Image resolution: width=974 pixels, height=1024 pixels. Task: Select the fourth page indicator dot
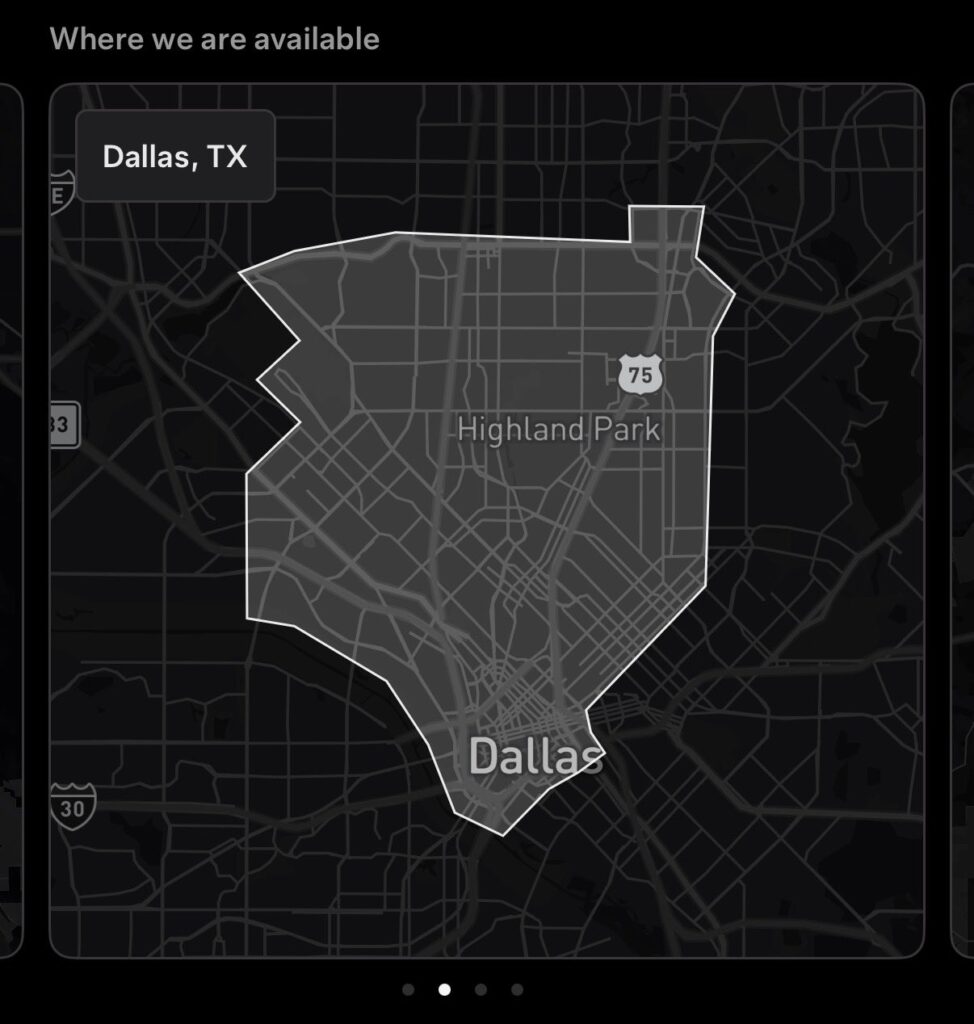click(517, 989)
